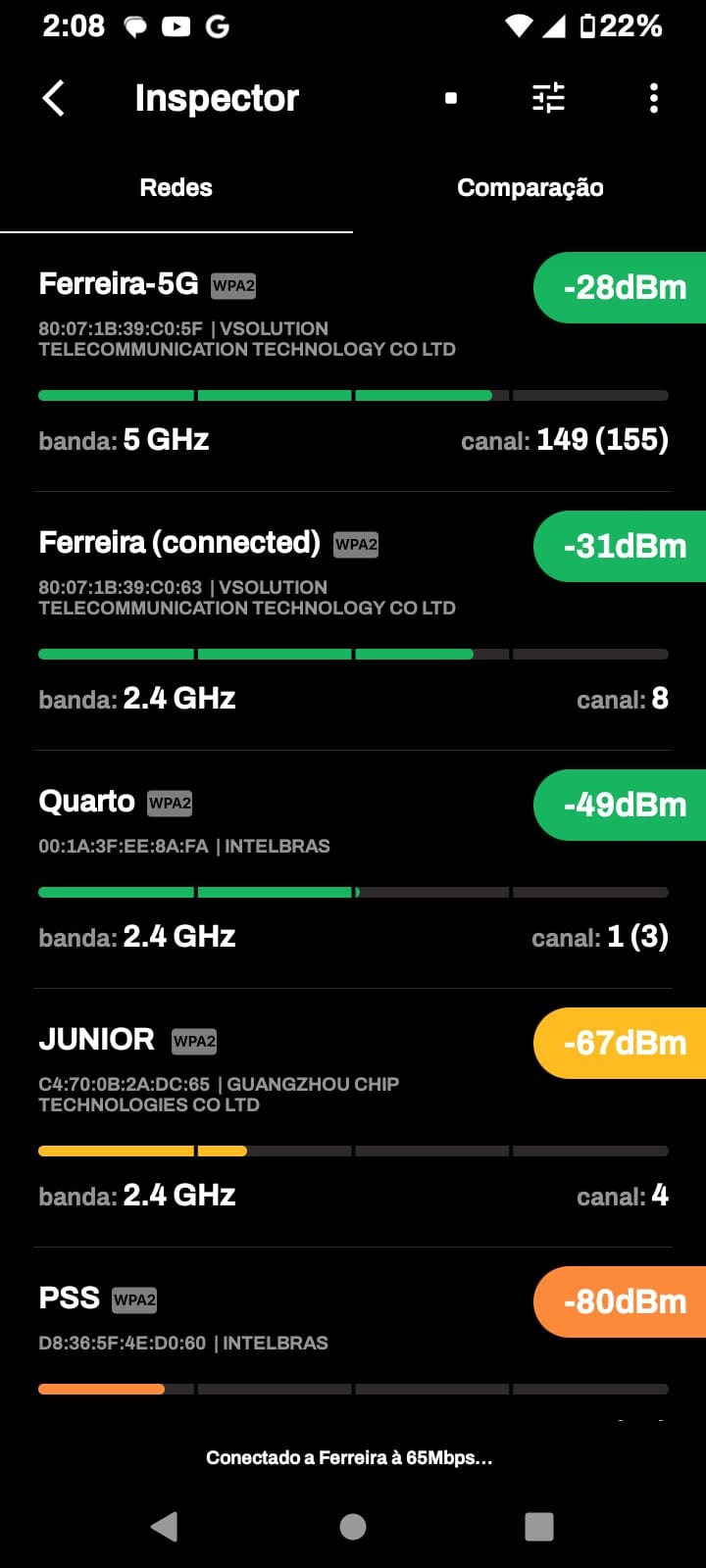
Task: Open the filter settings sliders
Action: (x=548, y=98)
